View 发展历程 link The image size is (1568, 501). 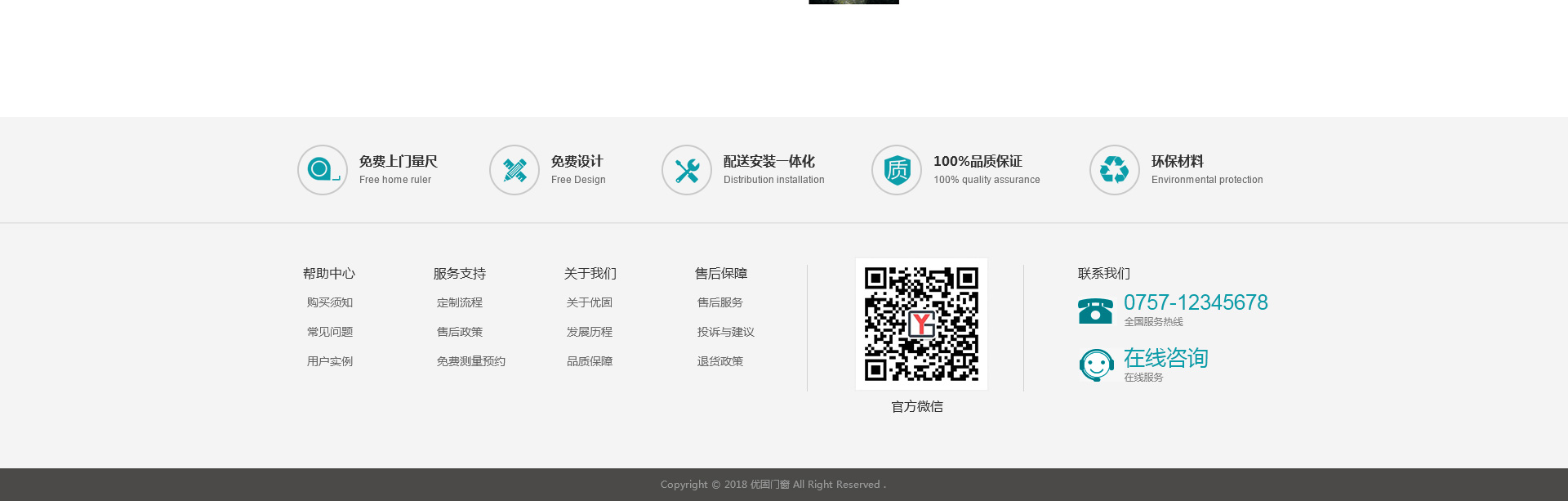[x=590, y=332]
